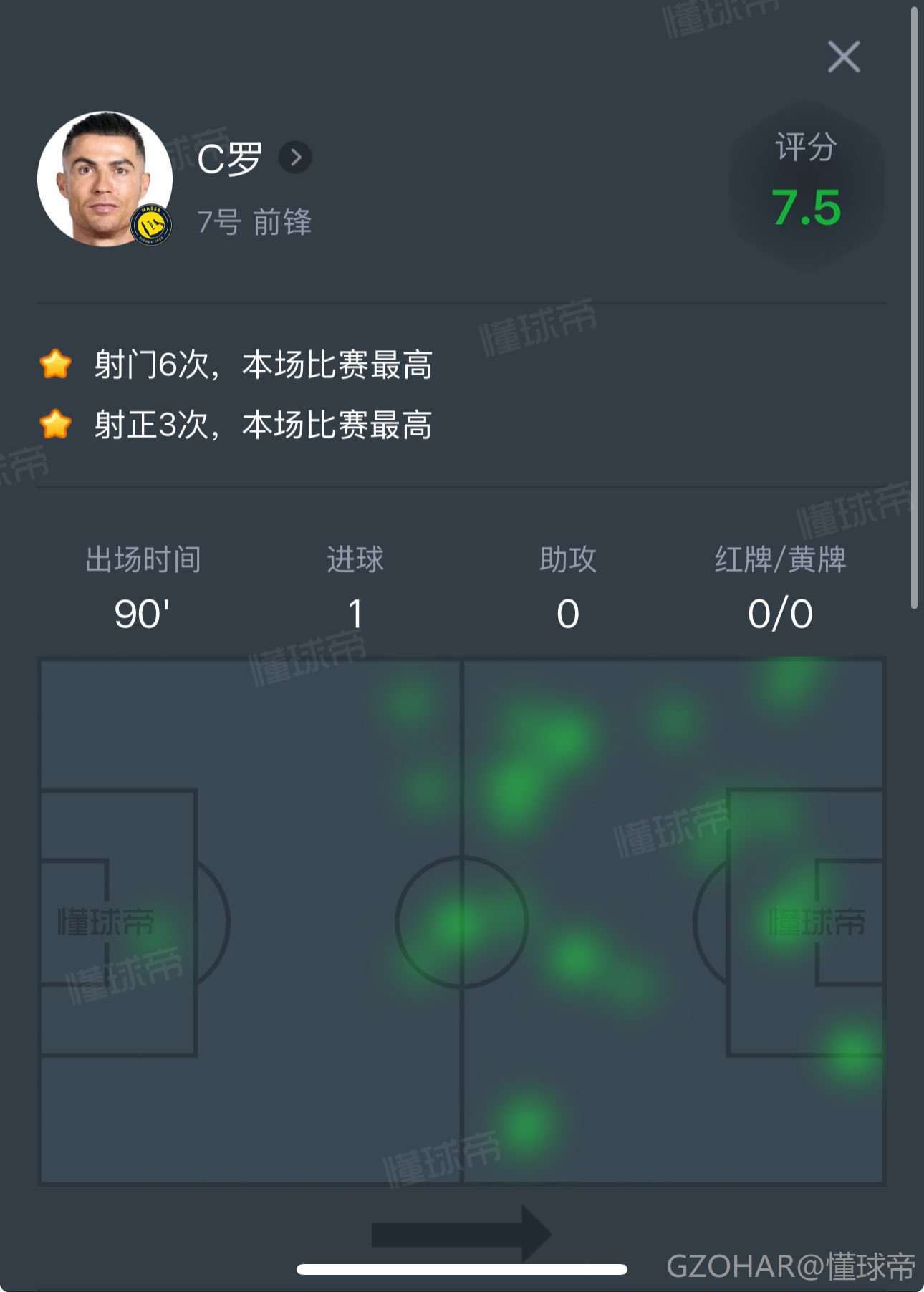Image resolution: width=924 pixels, height=1292 pixels.
Task: Open C罗's player profile via chevron
Action: point(295,158)
